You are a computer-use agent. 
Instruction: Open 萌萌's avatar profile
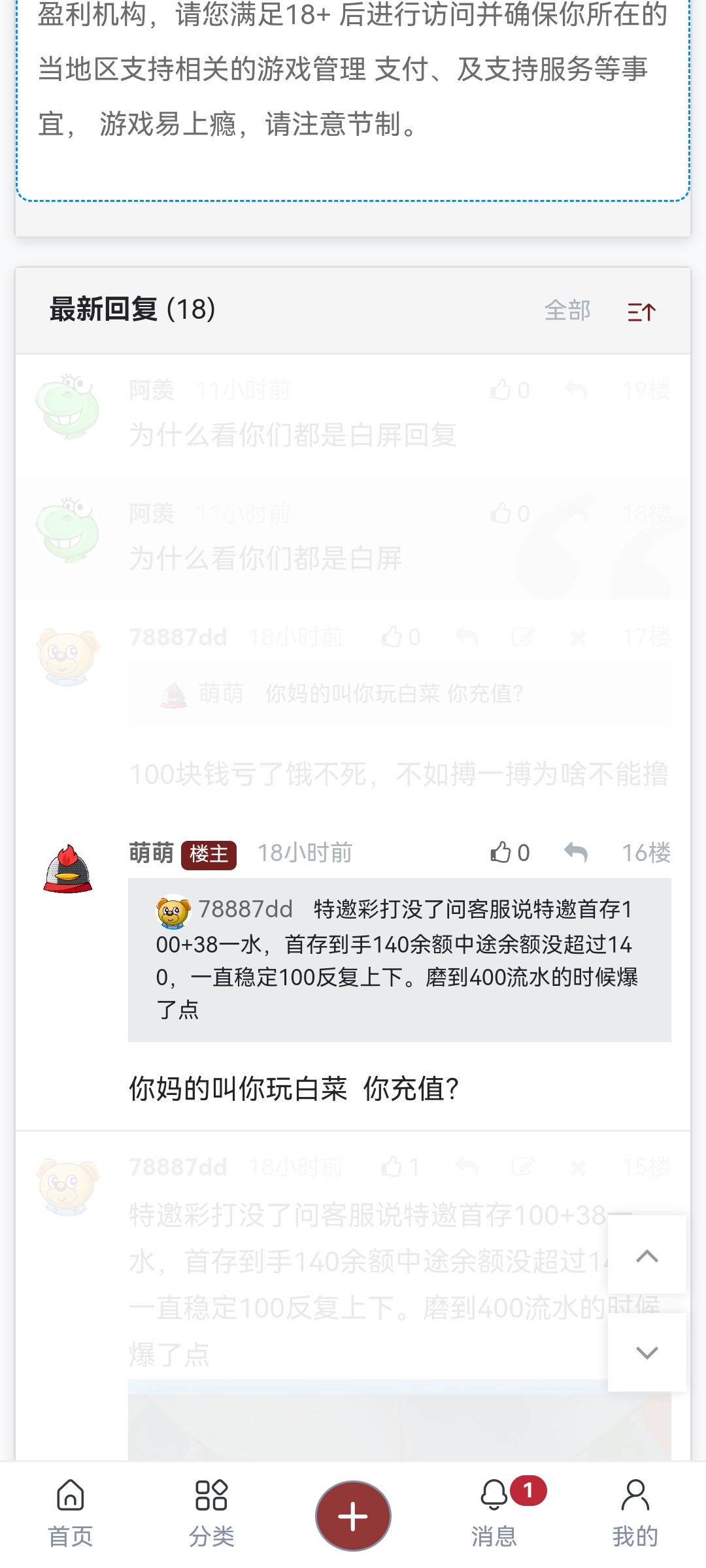click(68, 869)
